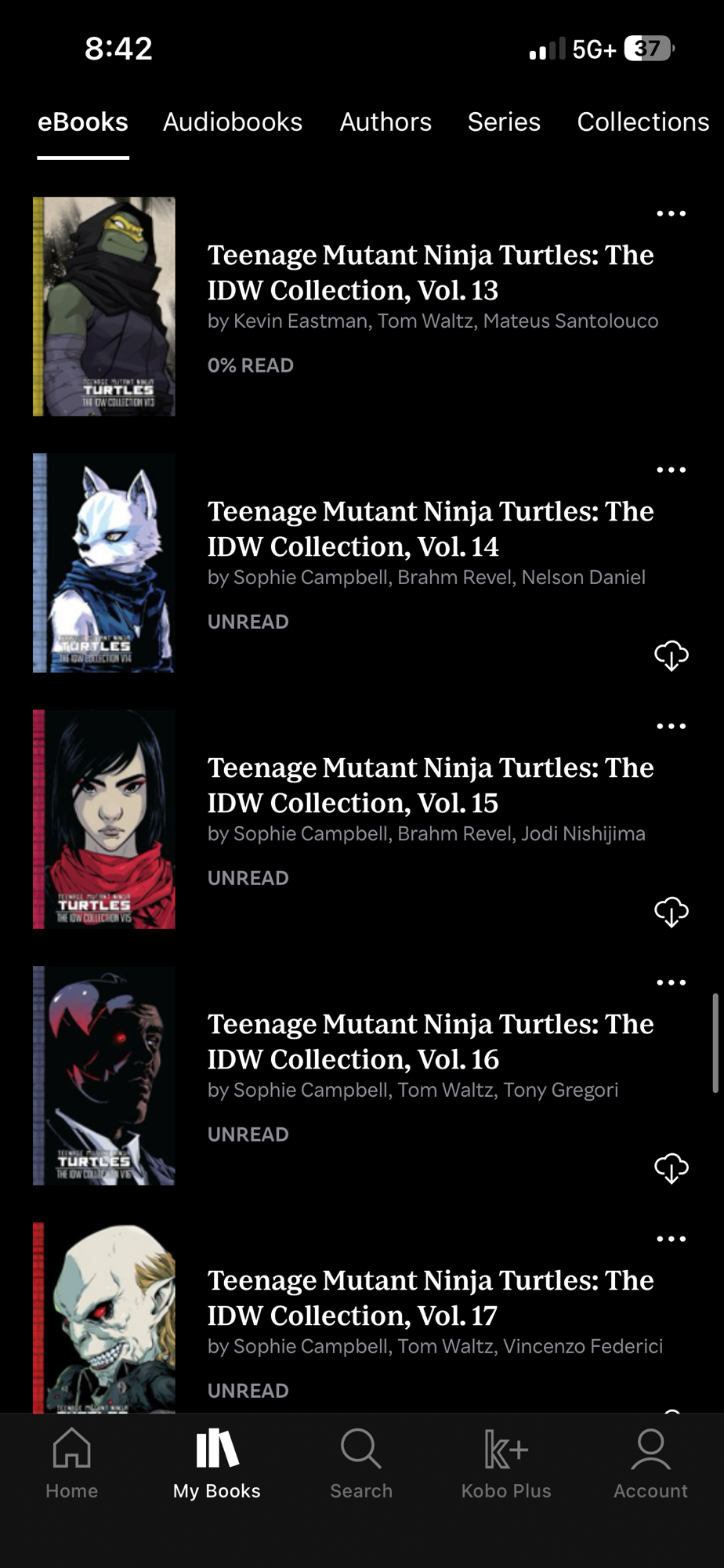
Task: Open the Search tab
Action: click(361, 1463)
